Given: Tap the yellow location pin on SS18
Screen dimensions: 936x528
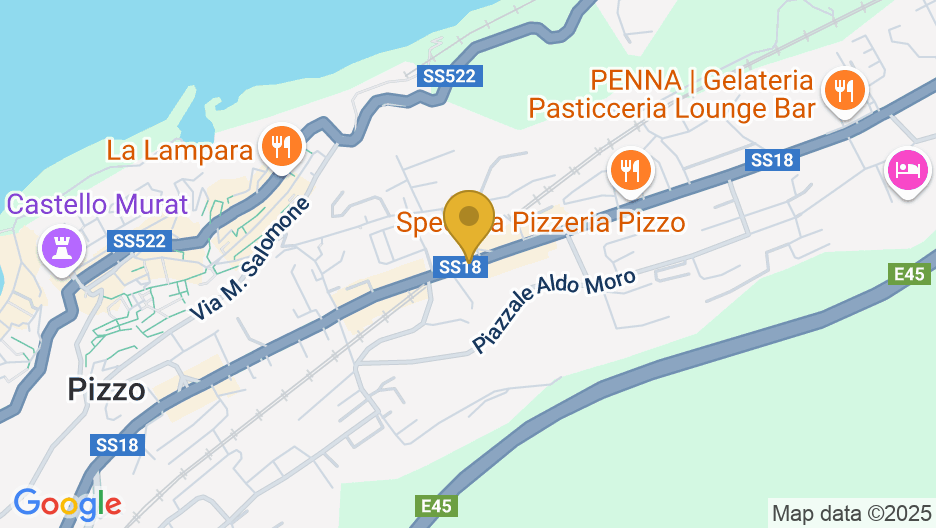Looking at the screenshot, I should point(468,220).
